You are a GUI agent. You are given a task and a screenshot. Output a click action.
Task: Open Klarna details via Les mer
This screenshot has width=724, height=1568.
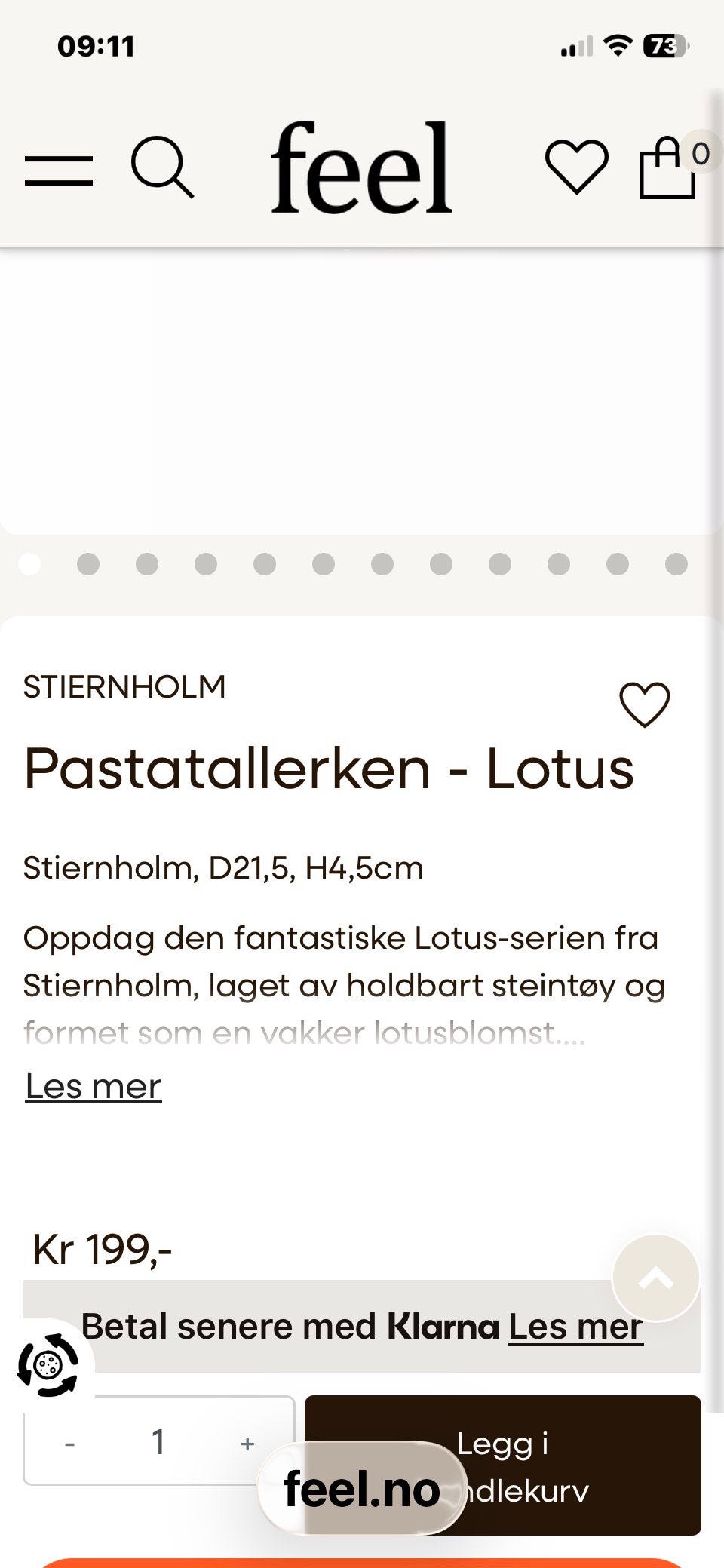(x=575, y=1326)
